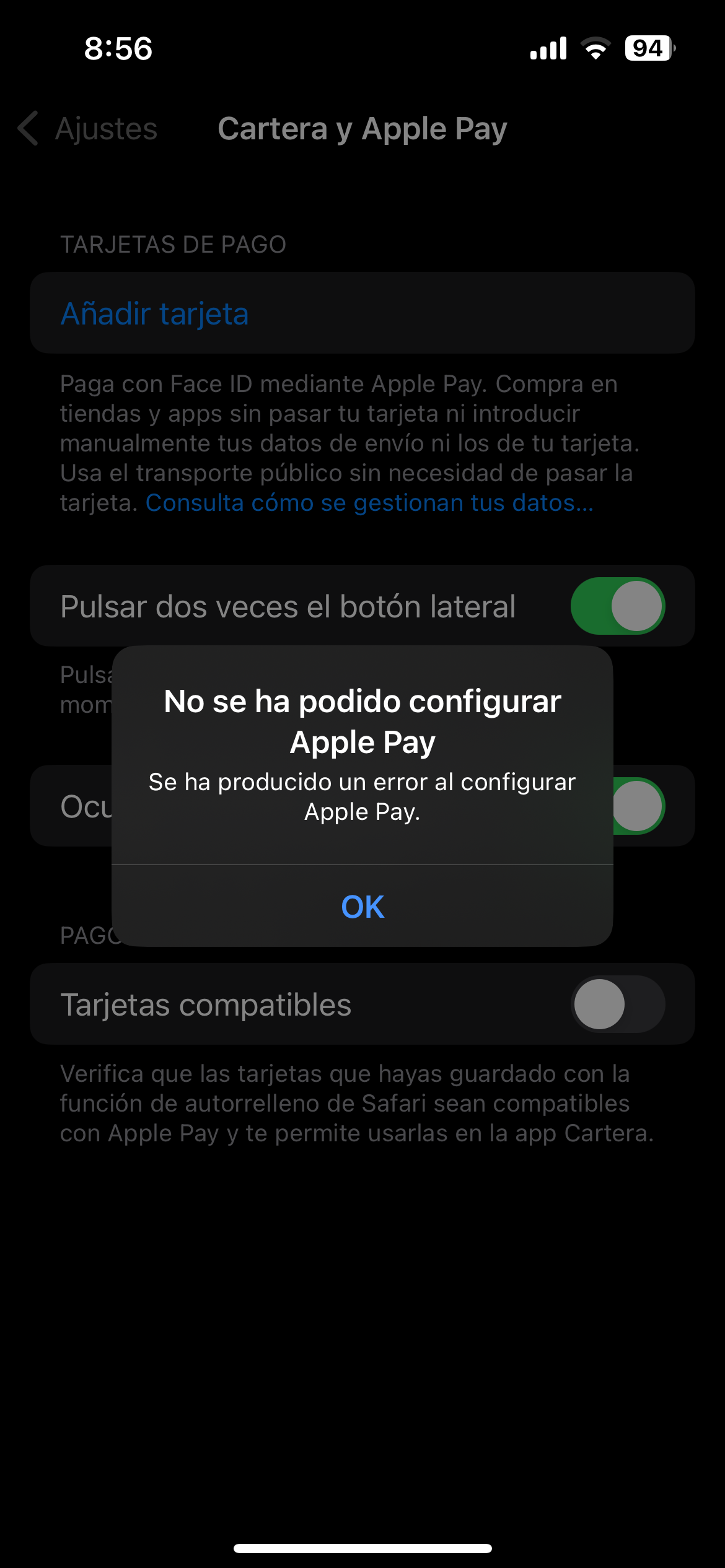
Task: Enable the Tarjetas compatibles switch
Action: pos(617,1004)
